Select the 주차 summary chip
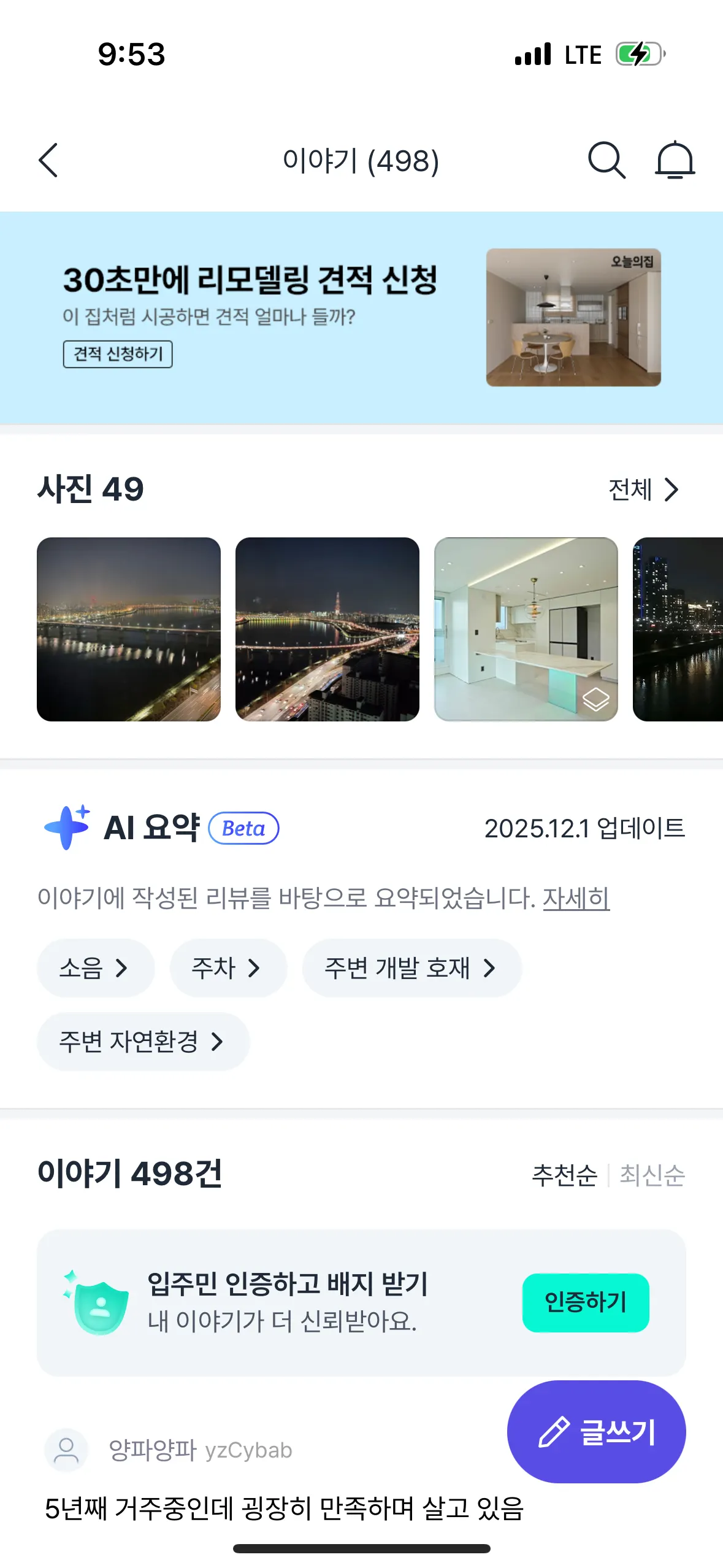This screenshot has width=723, height=1568. tap(228, 968)
